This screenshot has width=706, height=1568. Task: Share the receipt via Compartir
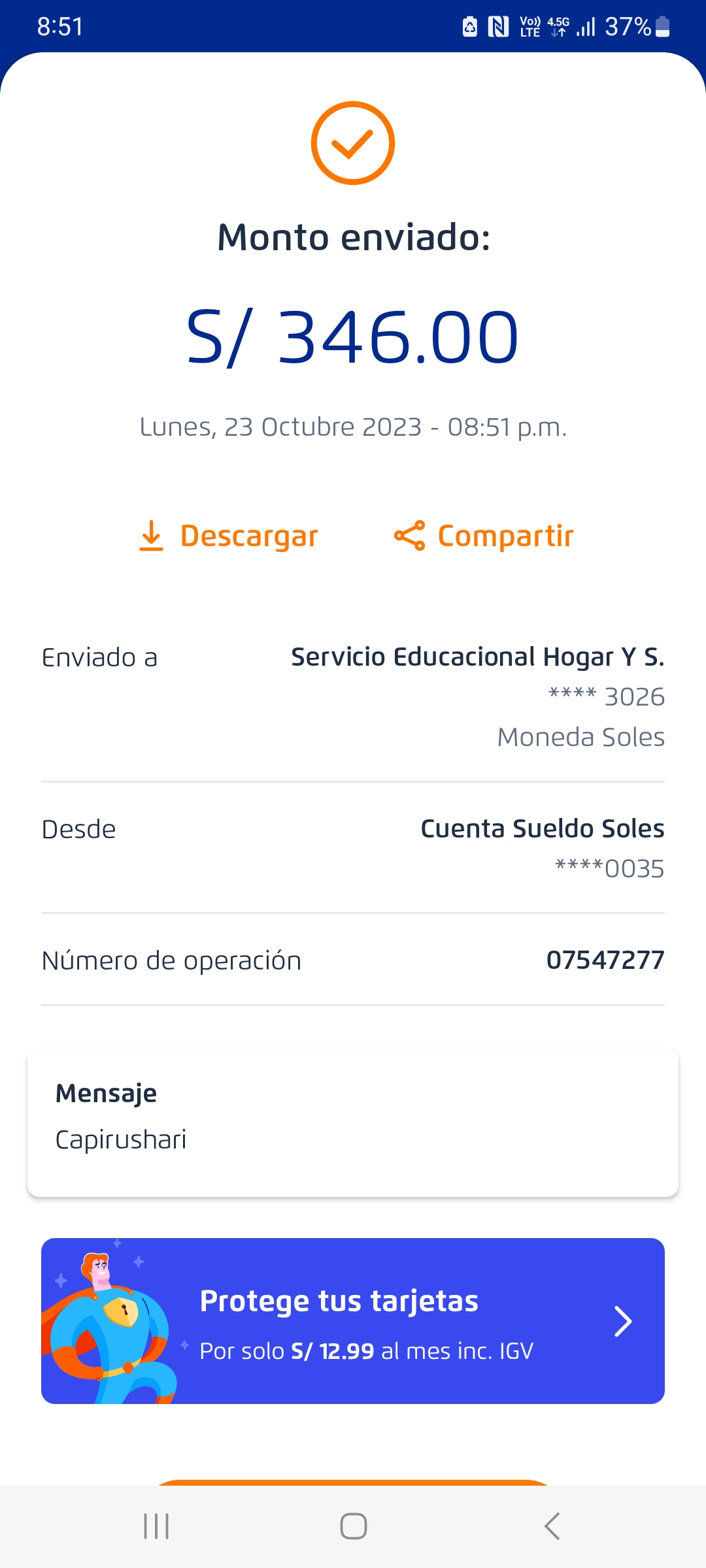(484, 536)
